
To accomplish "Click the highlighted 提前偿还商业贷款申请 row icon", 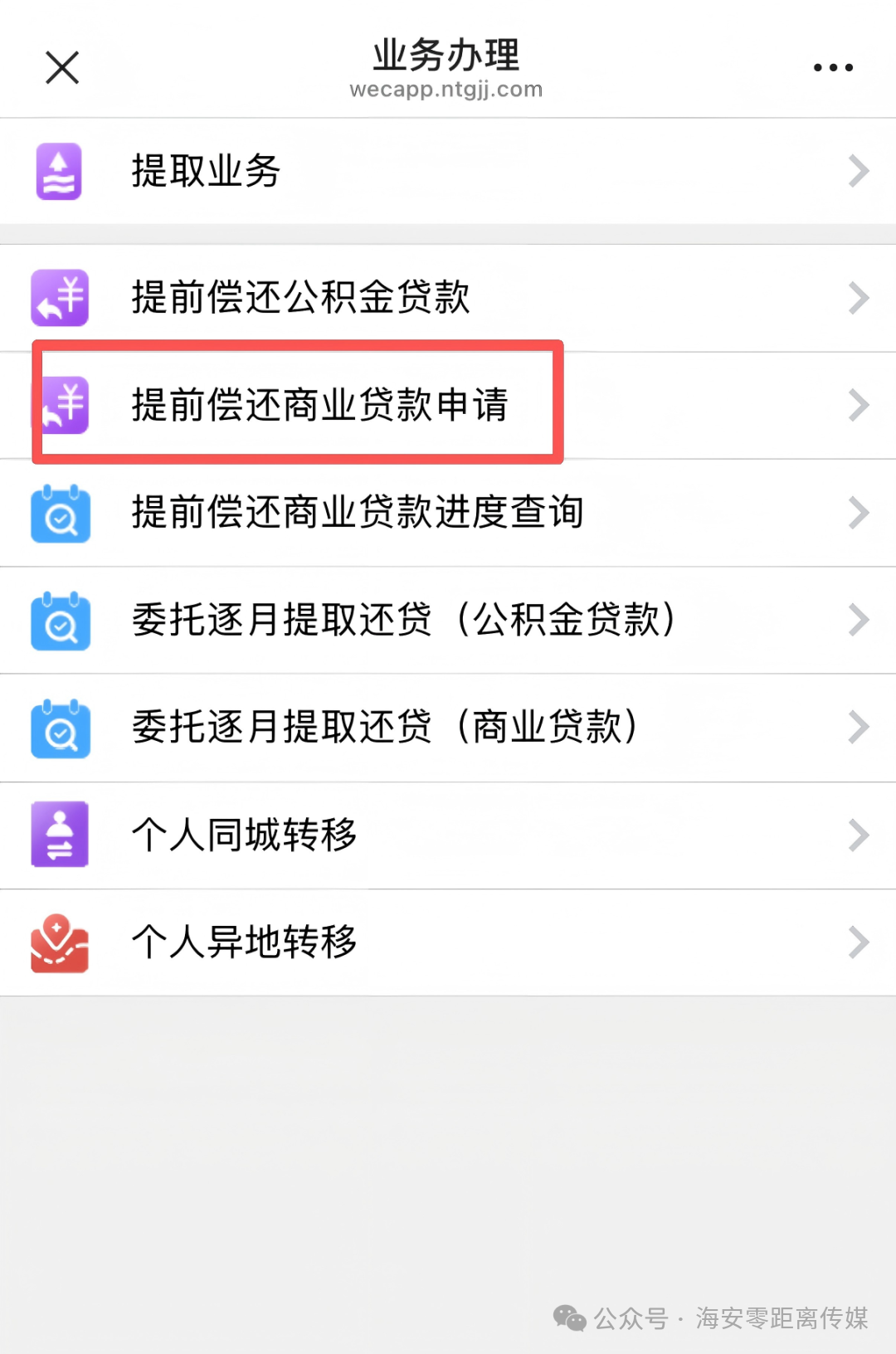I will (x=60, y=406).
